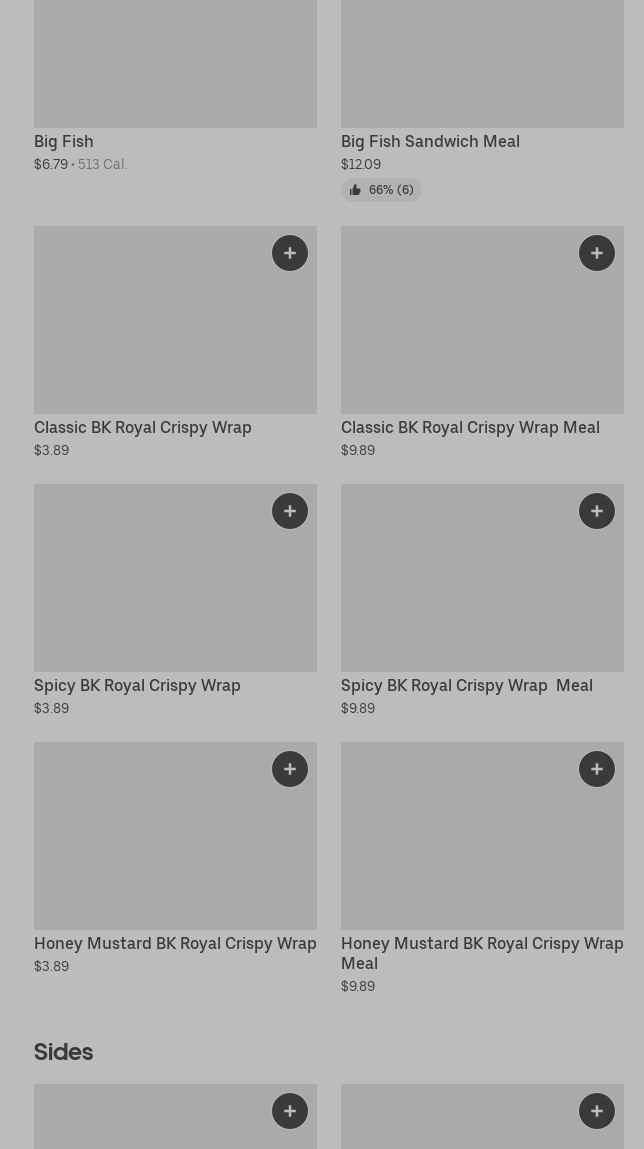644x1149 pixels.
Task: Add Spicy BK Royal Crispy Wrap to cart
Action: [x=290, y=511]
